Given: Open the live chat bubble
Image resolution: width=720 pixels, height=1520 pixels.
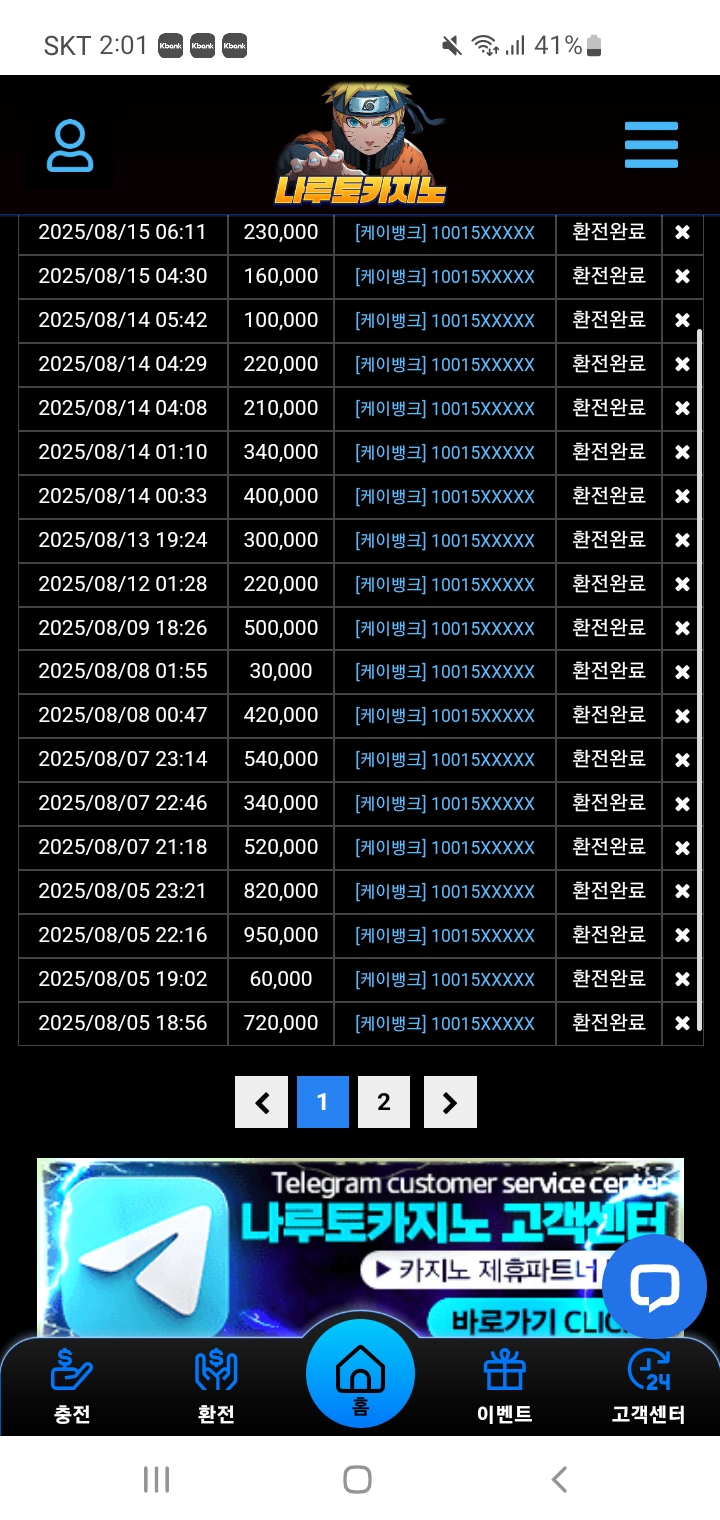Looking at the screenshot, I should pos(654,1287).
